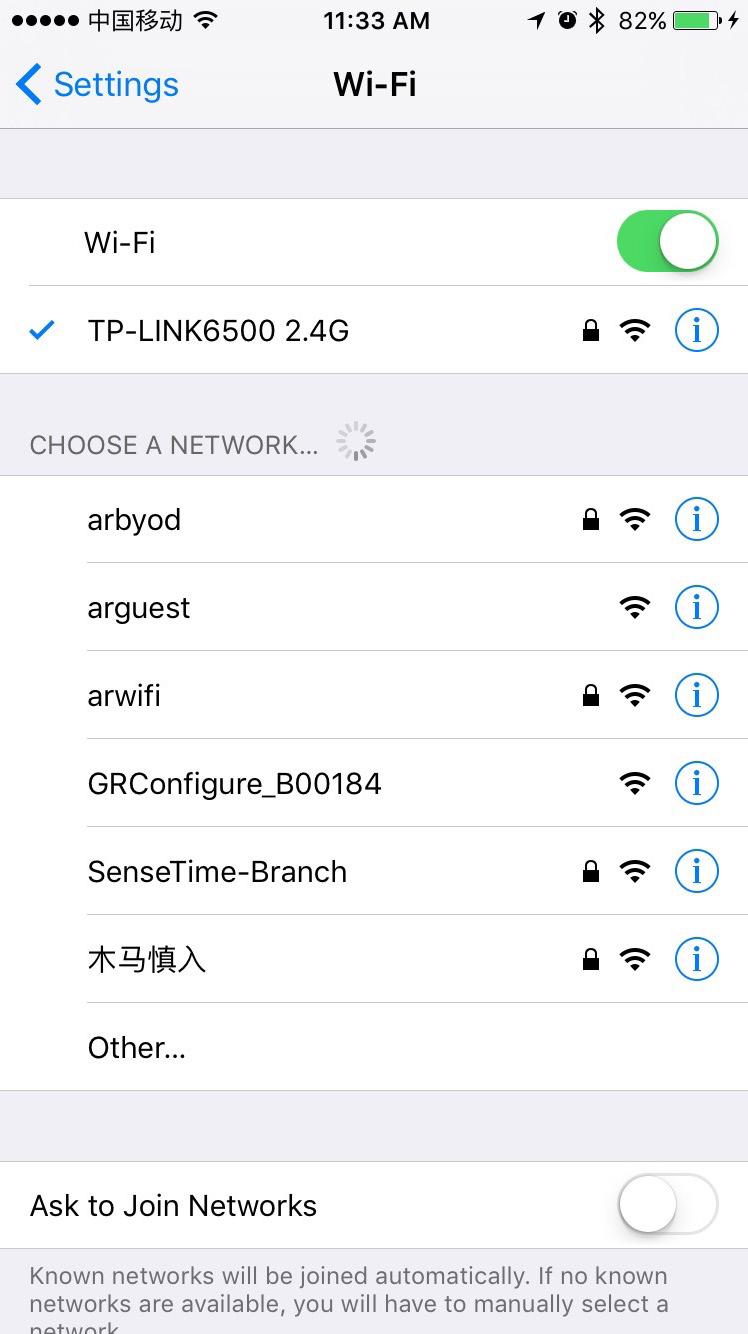Select the arwifi network
The height and width of the screenshot is (1334, 748).
pos(125,696)
